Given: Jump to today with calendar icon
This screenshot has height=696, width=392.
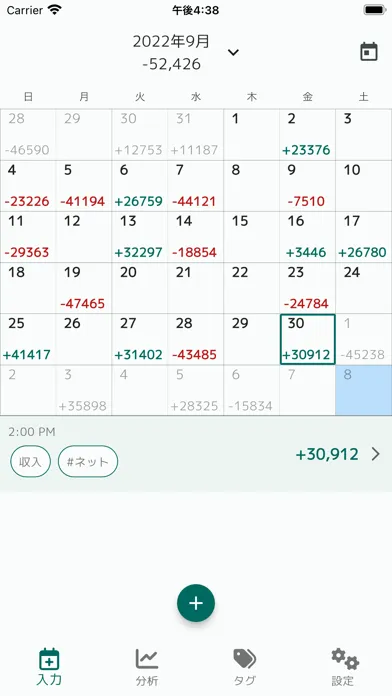Looking at the screenshot, I should tap(368, 51).
